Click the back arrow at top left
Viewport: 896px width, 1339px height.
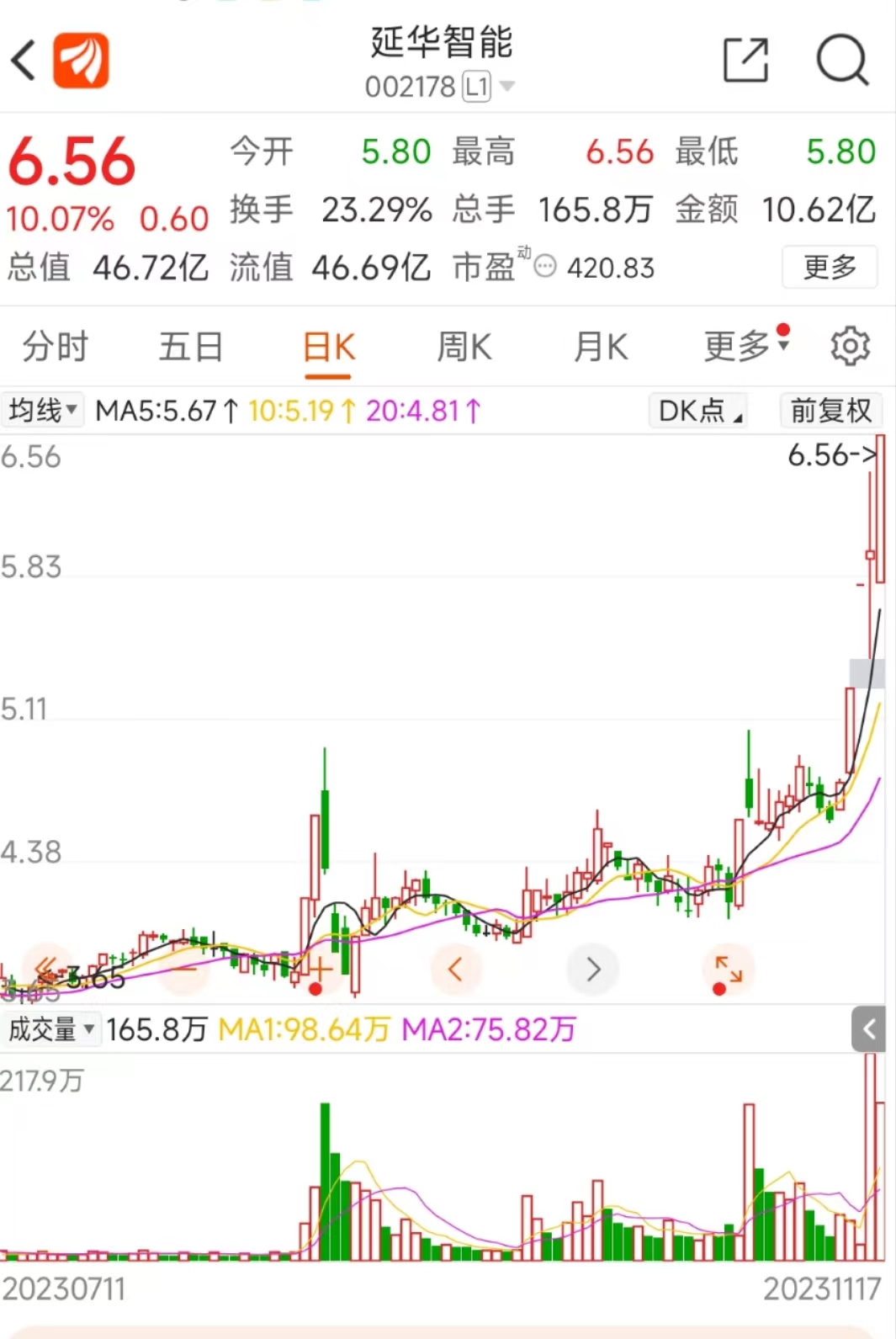(x=23, y=61)
